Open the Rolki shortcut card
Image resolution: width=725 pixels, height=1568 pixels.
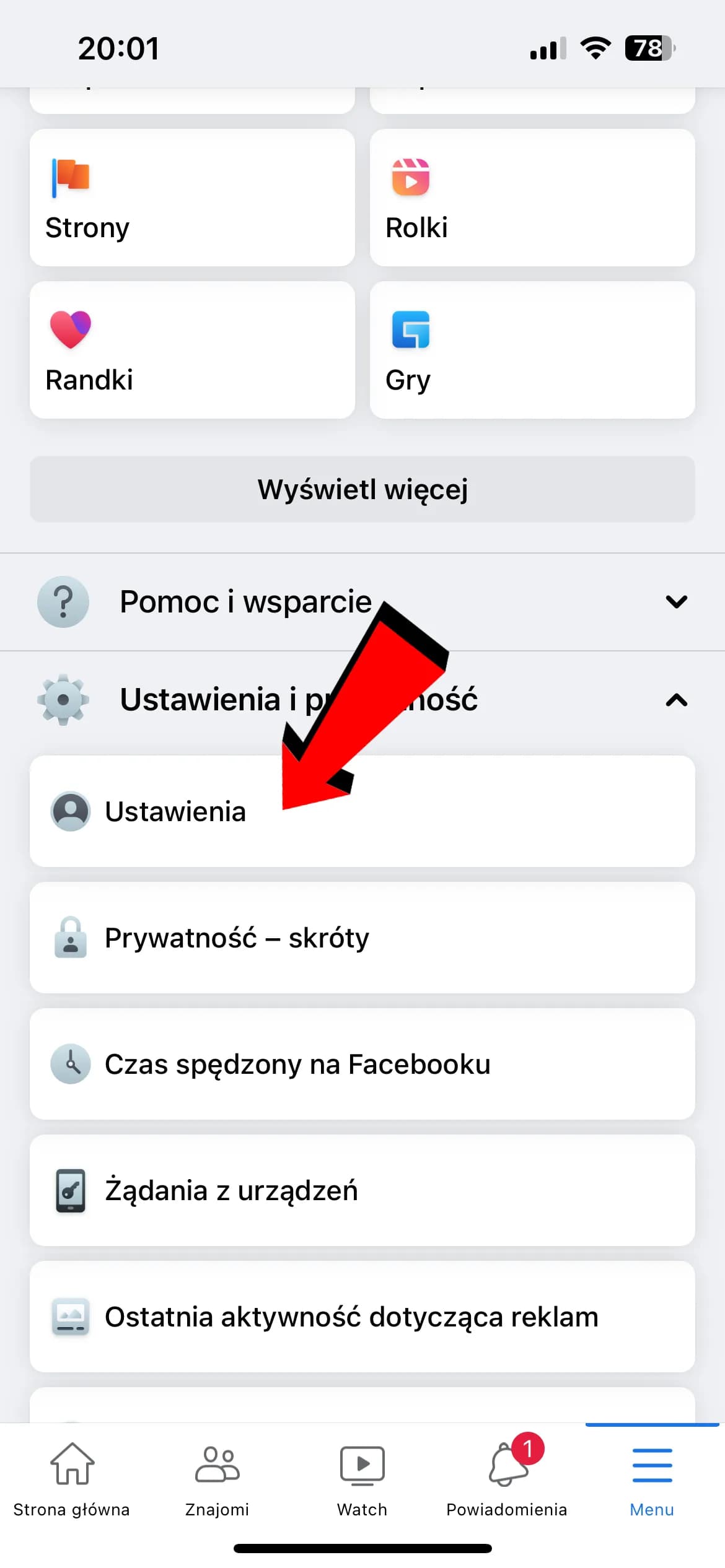click(532, 198)
